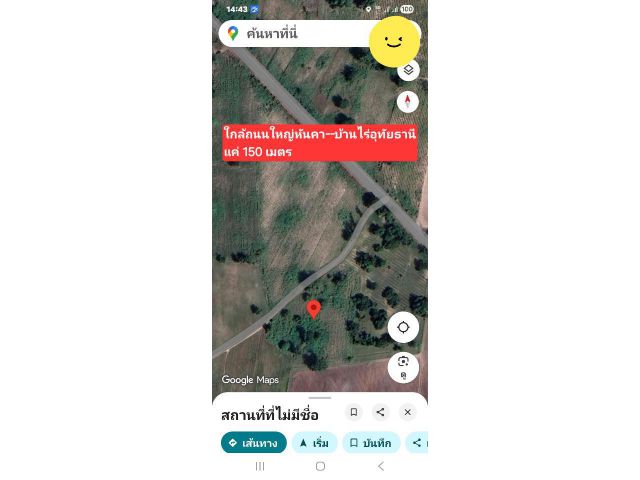The width and height of the screenshot is (640, 480).
Task: Start navigation with the เริ่ม chip
Action: point(314,442)
